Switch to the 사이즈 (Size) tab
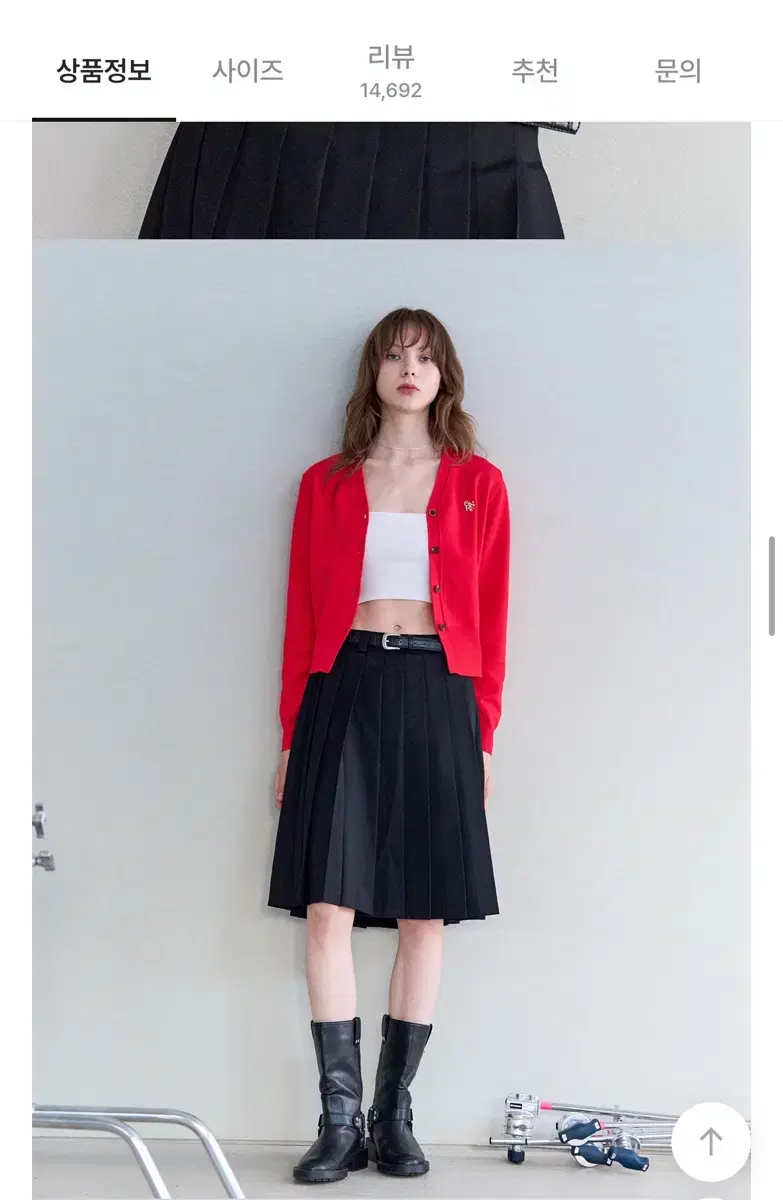Screen dimensions: 783x1200 [250, 68]
